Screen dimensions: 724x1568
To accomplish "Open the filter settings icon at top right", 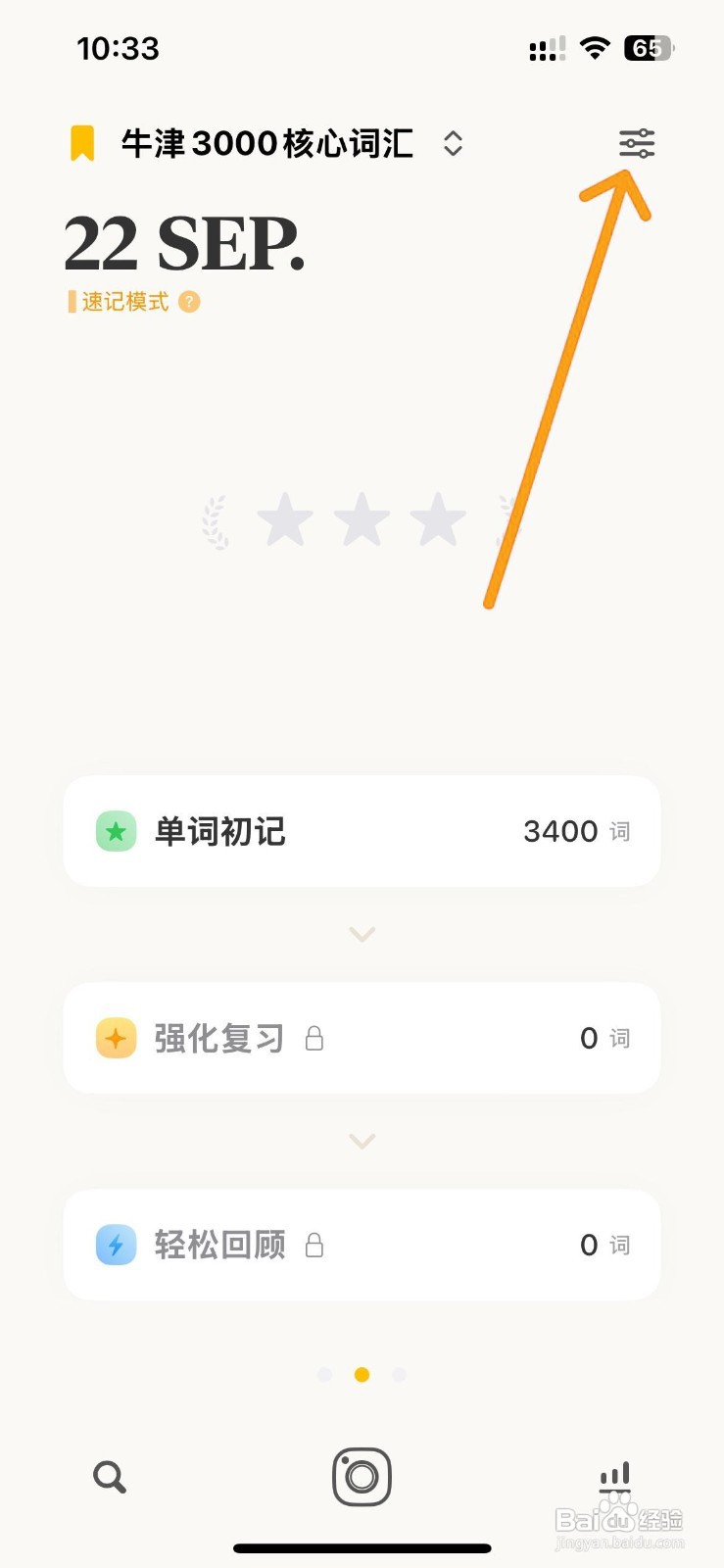I will [637, 143].
